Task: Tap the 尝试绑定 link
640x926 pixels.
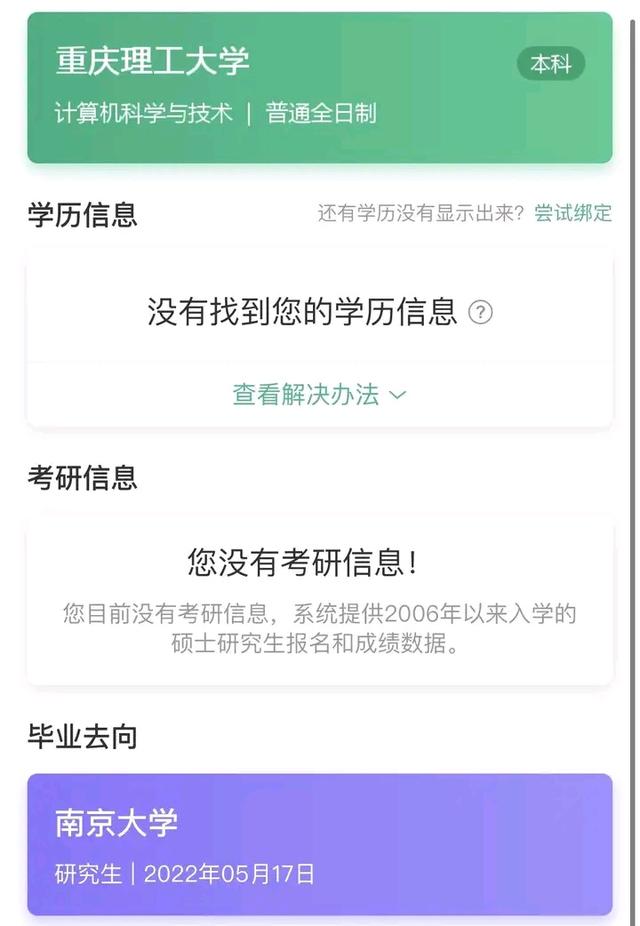Action: pyautogui.click(x=572, y=213)
